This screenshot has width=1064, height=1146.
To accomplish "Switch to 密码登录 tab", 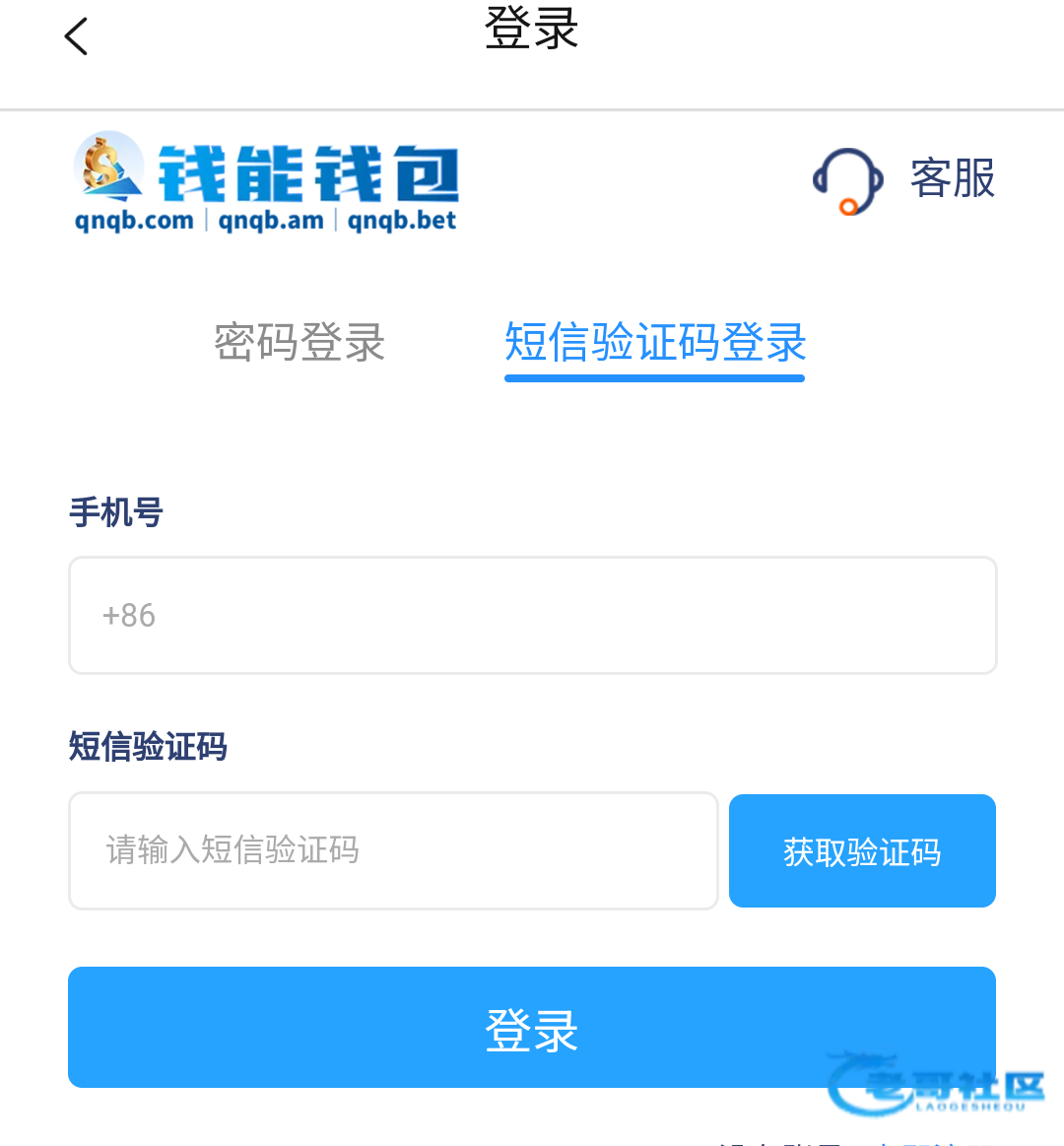I will pos(299,343).
